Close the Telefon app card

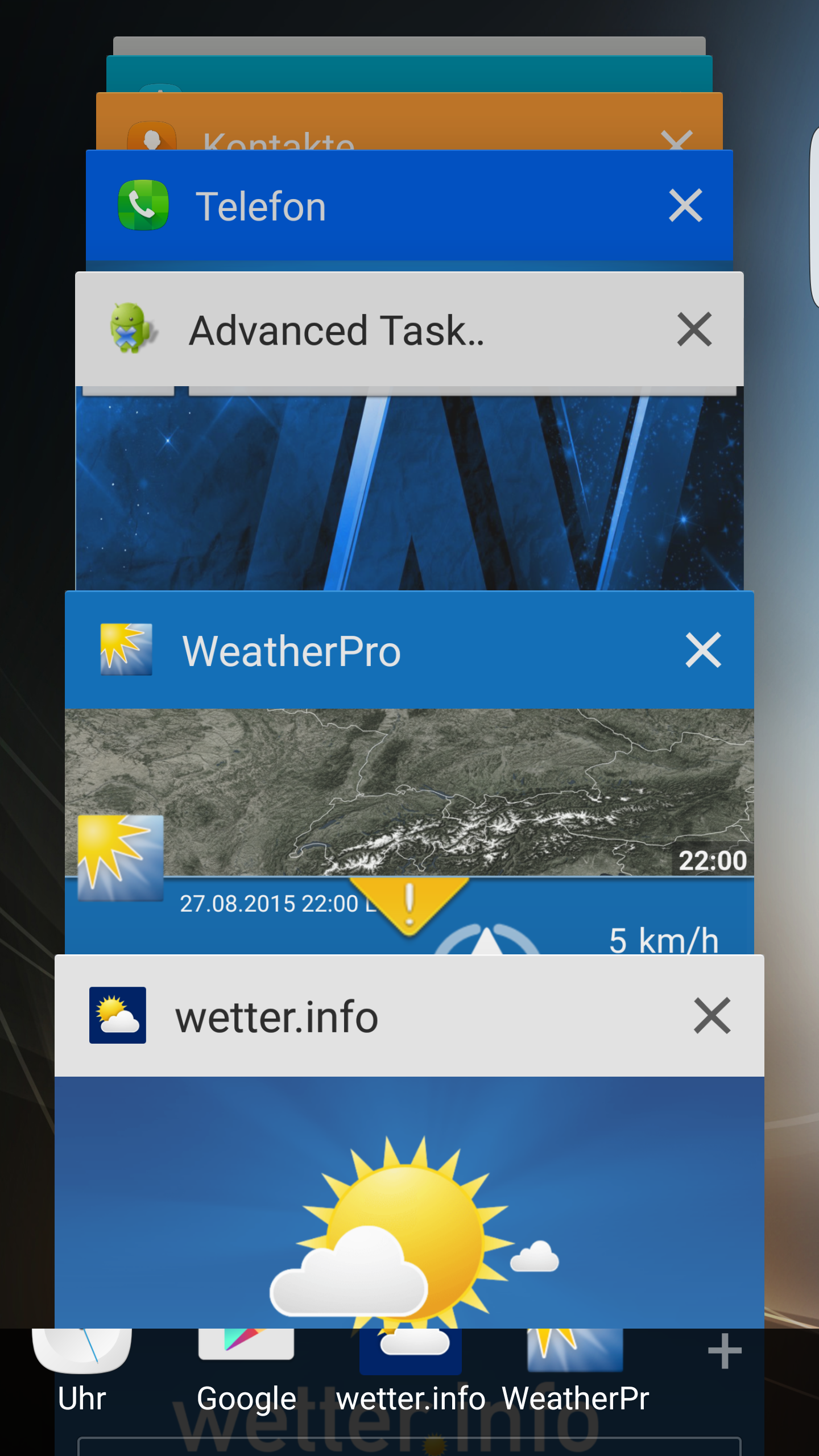pyautogui.click(x=685, y=205)
